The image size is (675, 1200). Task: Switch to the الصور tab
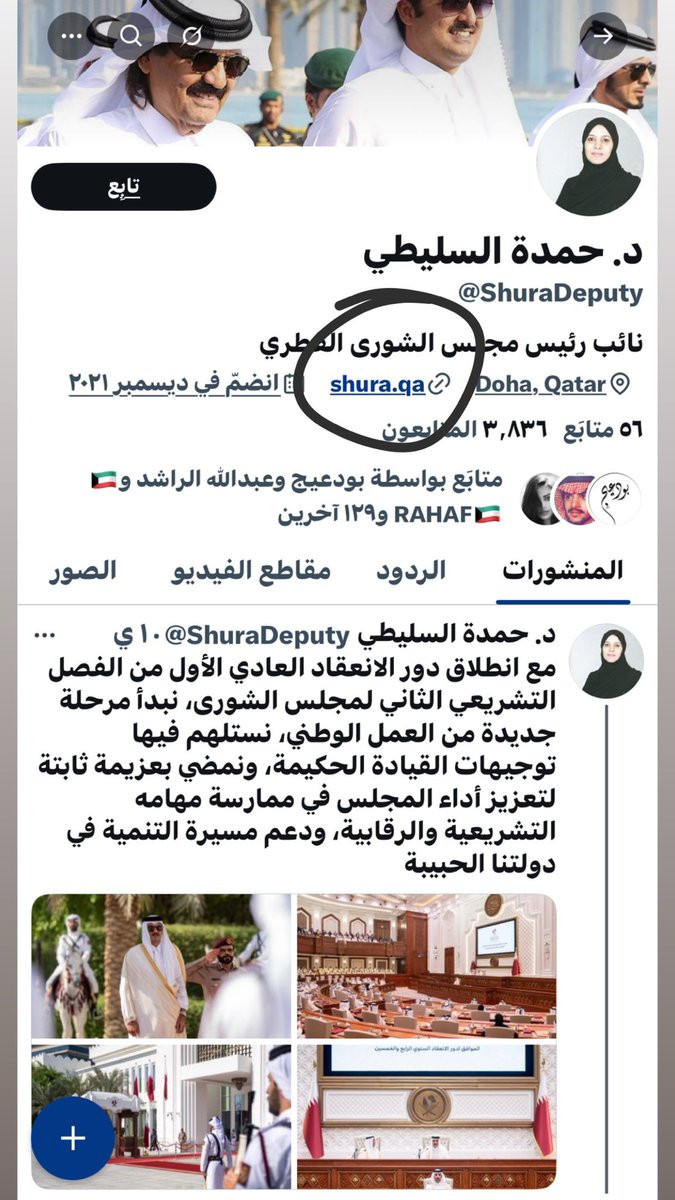(x=83, y=571)
